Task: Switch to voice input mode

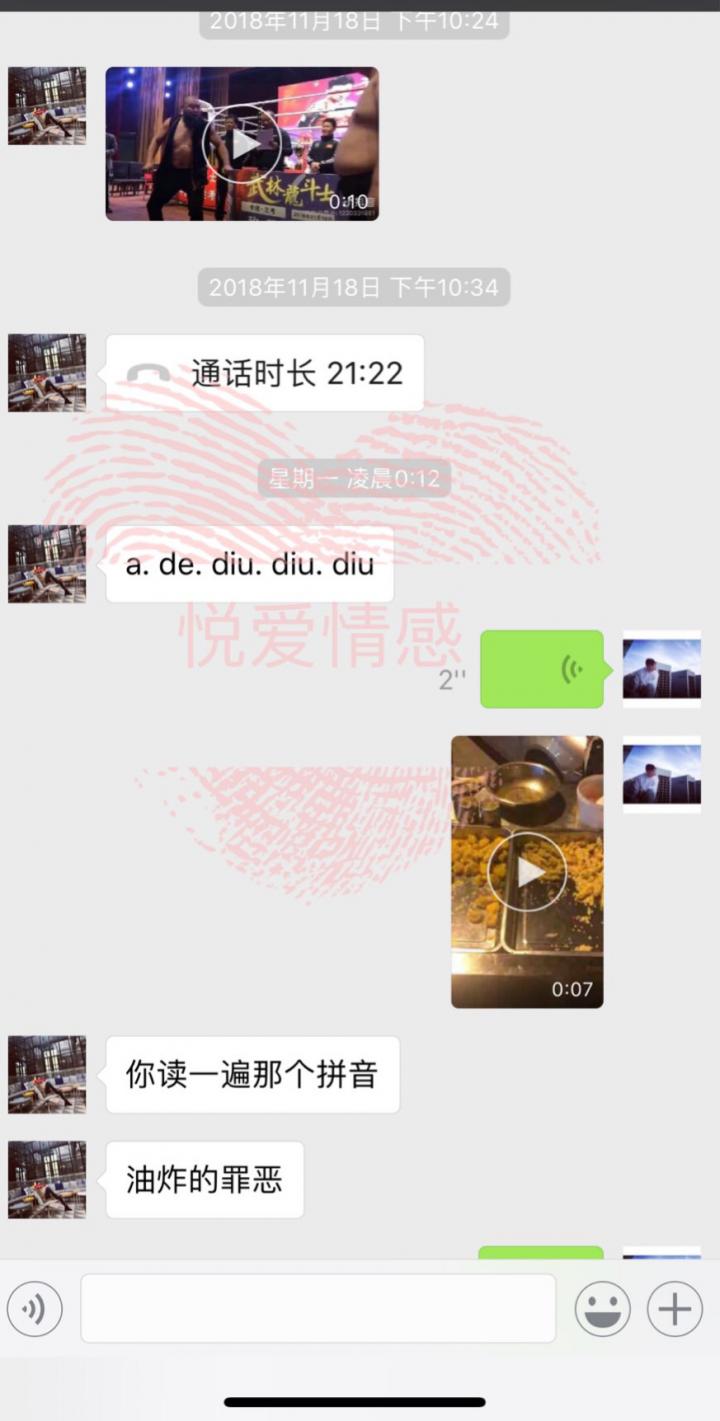Action: [35, 1308]
